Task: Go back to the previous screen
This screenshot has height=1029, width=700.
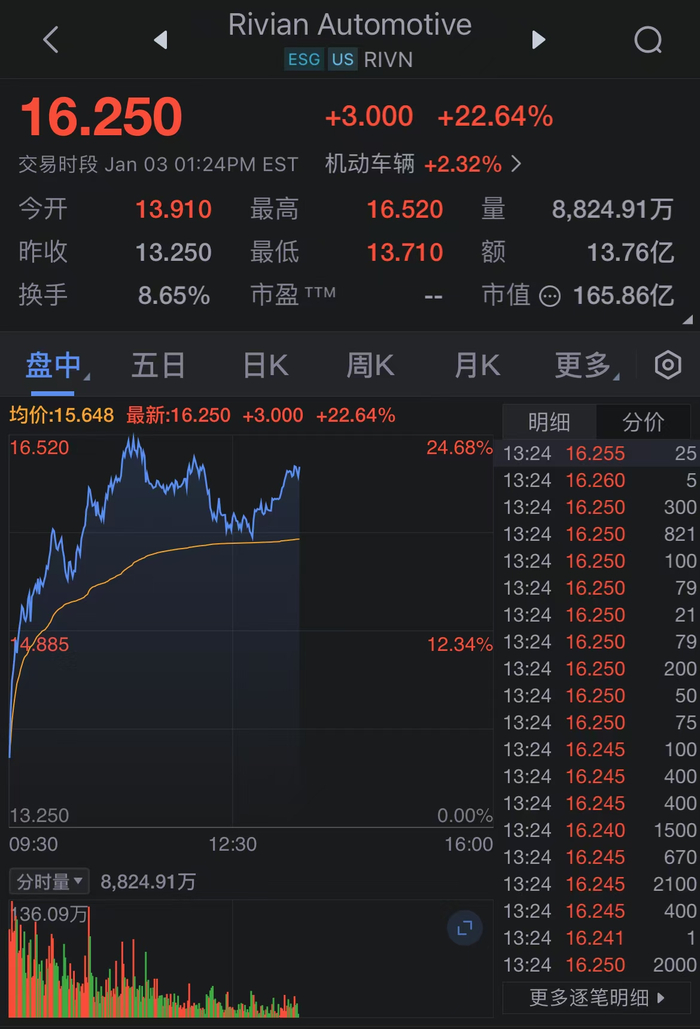Action: pos(51,40)
